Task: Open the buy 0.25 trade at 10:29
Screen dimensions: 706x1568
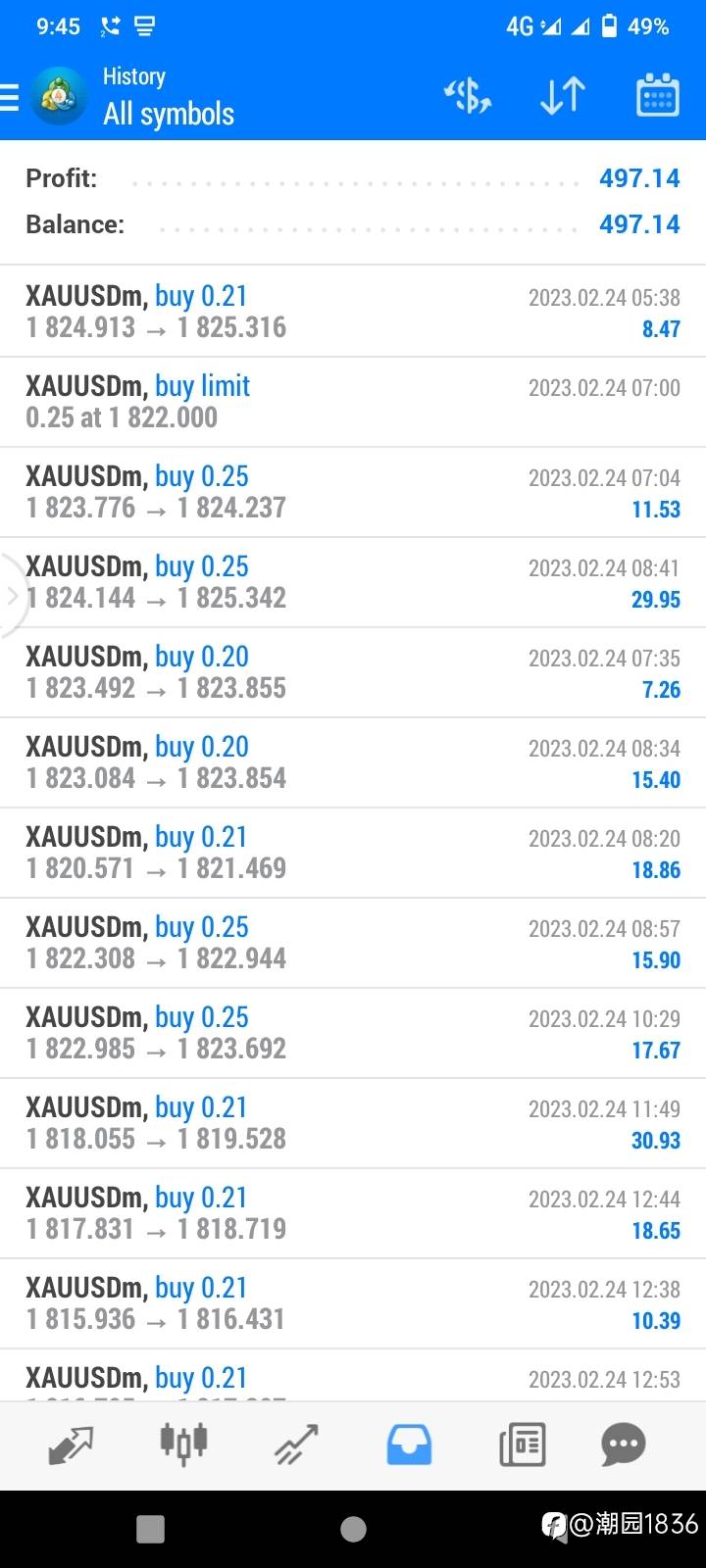Action: (x=353, y=1033)
